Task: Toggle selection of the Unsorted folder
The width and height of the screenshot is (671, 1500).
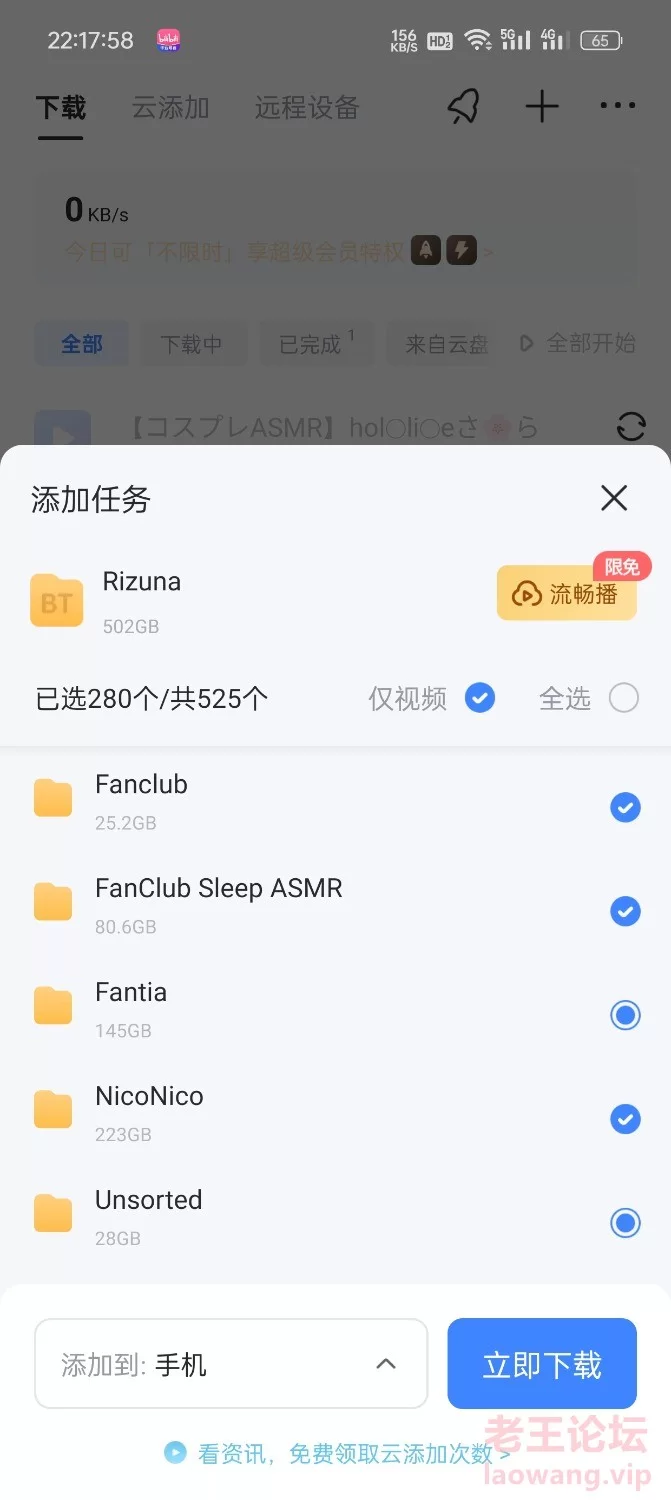Action: pyautogui.click(x=625, y=1223)
